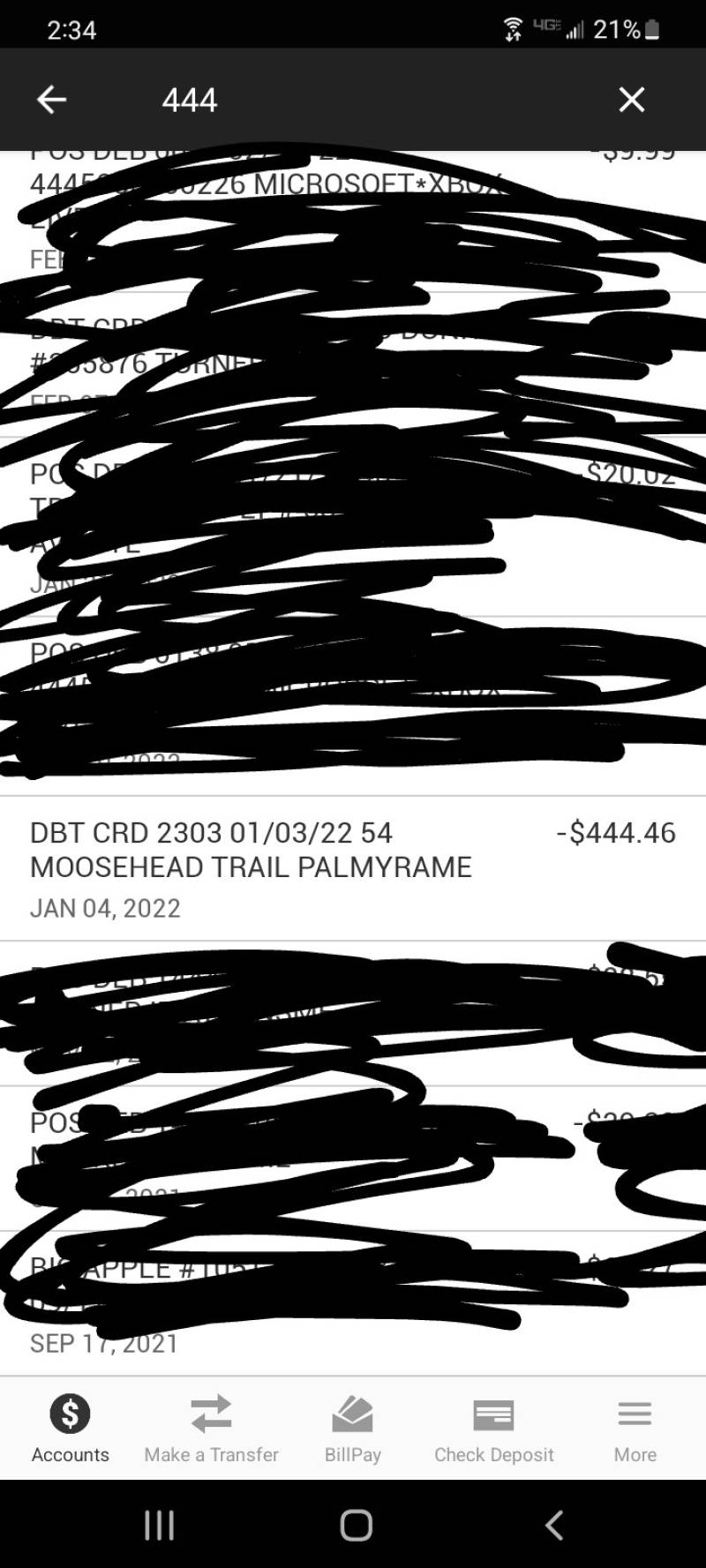706x1568 pixels.
Task: Go to BillPay
Action: click(x=353, y=1429)
